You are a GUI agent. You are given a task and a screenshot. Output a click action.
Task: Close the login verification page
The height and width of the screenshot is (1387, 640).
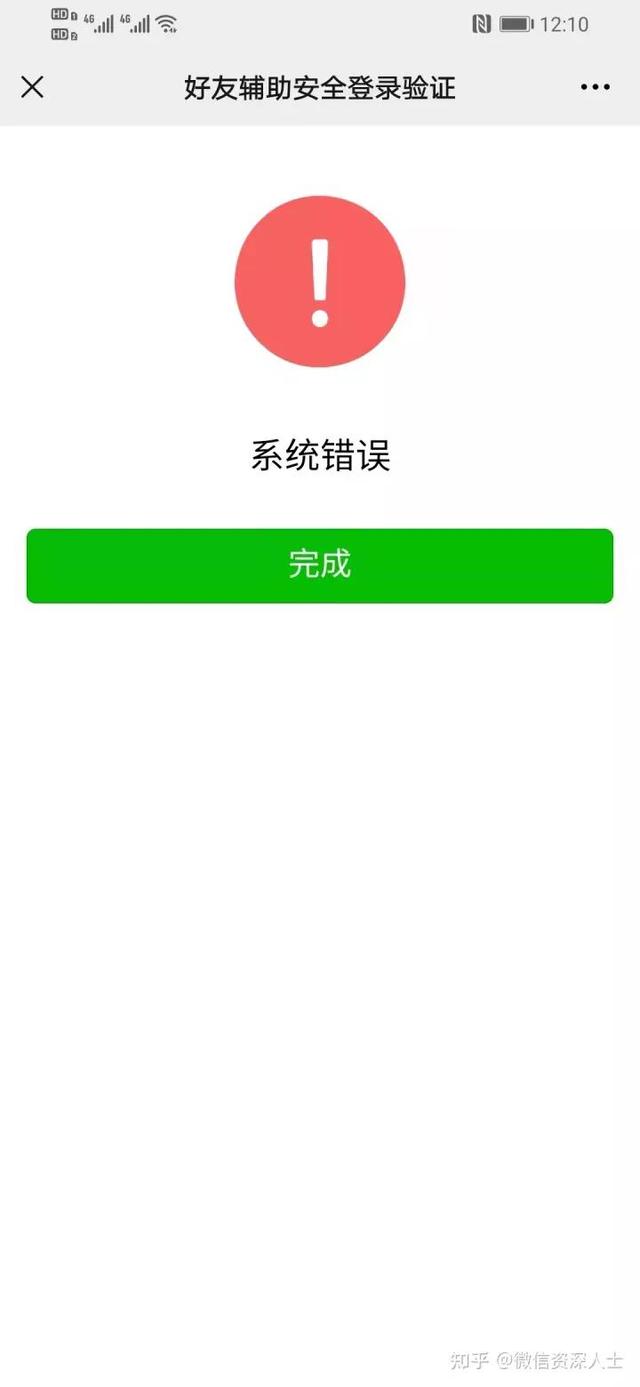(32, 87)
